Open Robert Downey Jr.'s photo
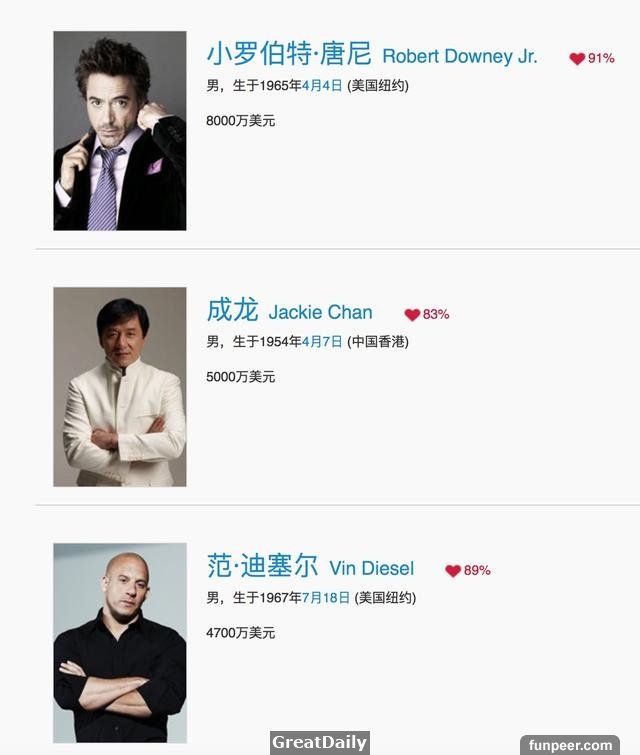640x755 pixels. click(x=120, y=131)
